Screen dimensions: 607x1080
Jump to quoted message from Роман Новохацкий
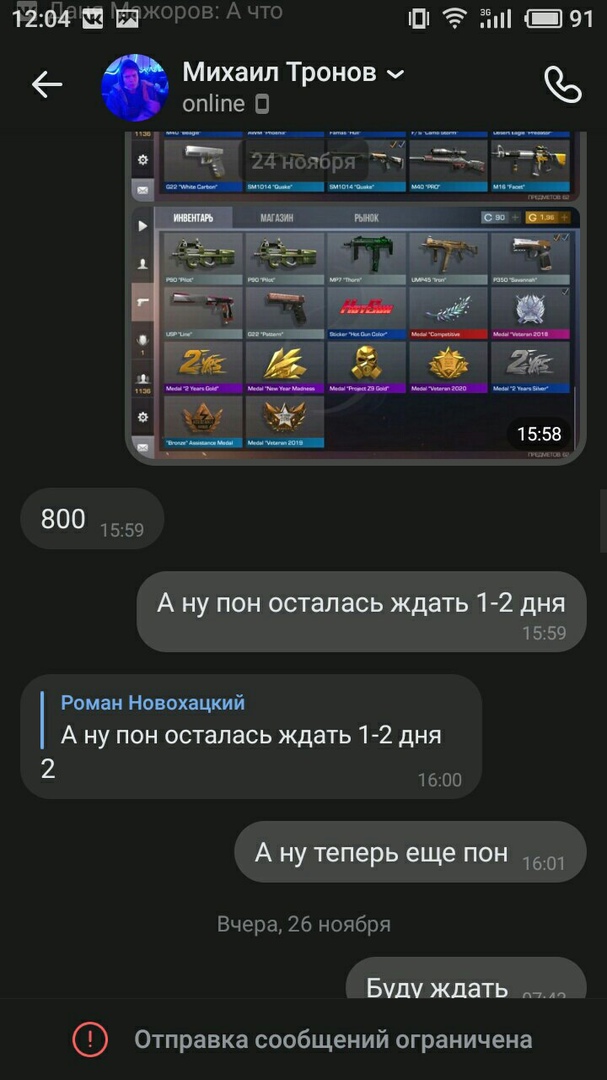pos(250,719)
